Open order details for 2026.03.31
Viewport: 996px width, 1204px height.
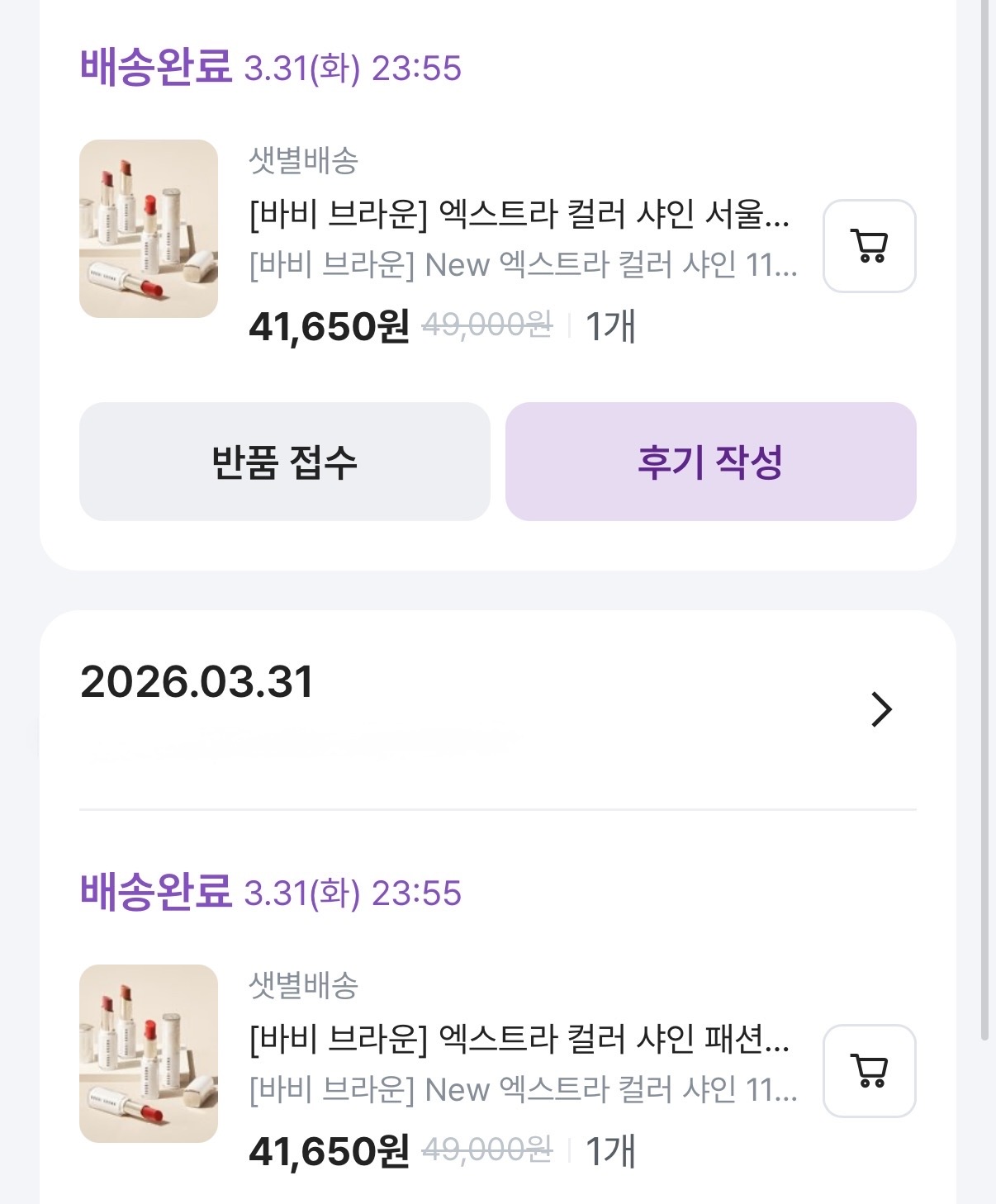(880, 709)
